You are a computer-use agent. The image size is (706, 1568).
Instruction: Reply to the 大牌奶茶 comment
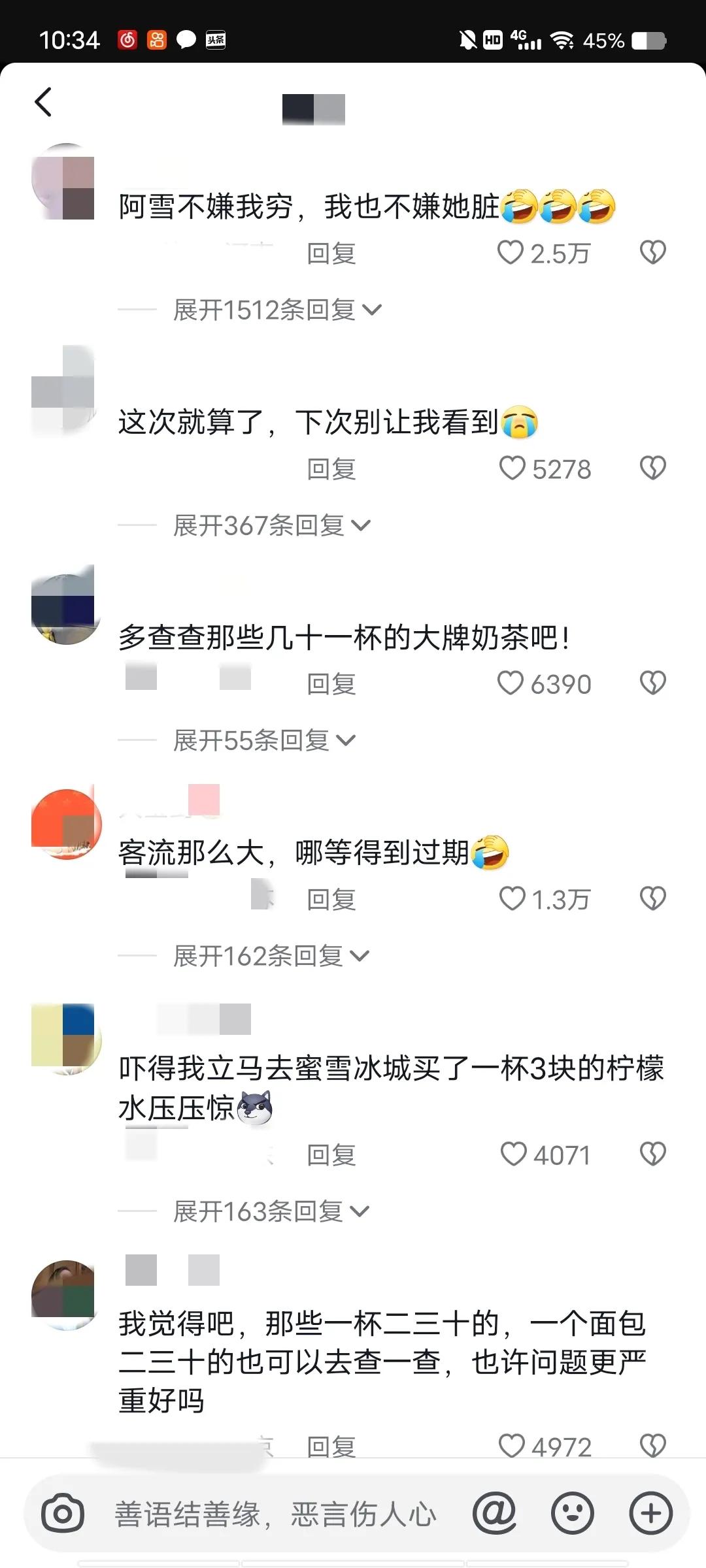(331, 683)
